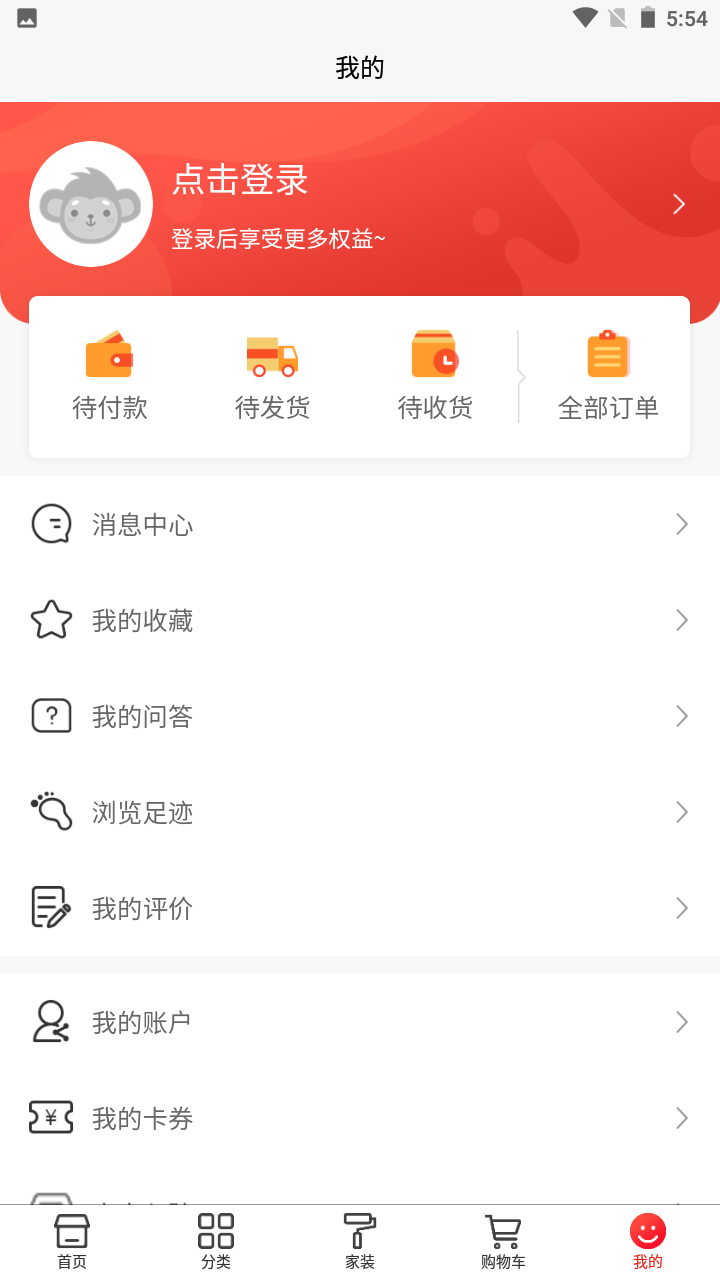Select the 消息中心 message bubble icon

[51, 523]
